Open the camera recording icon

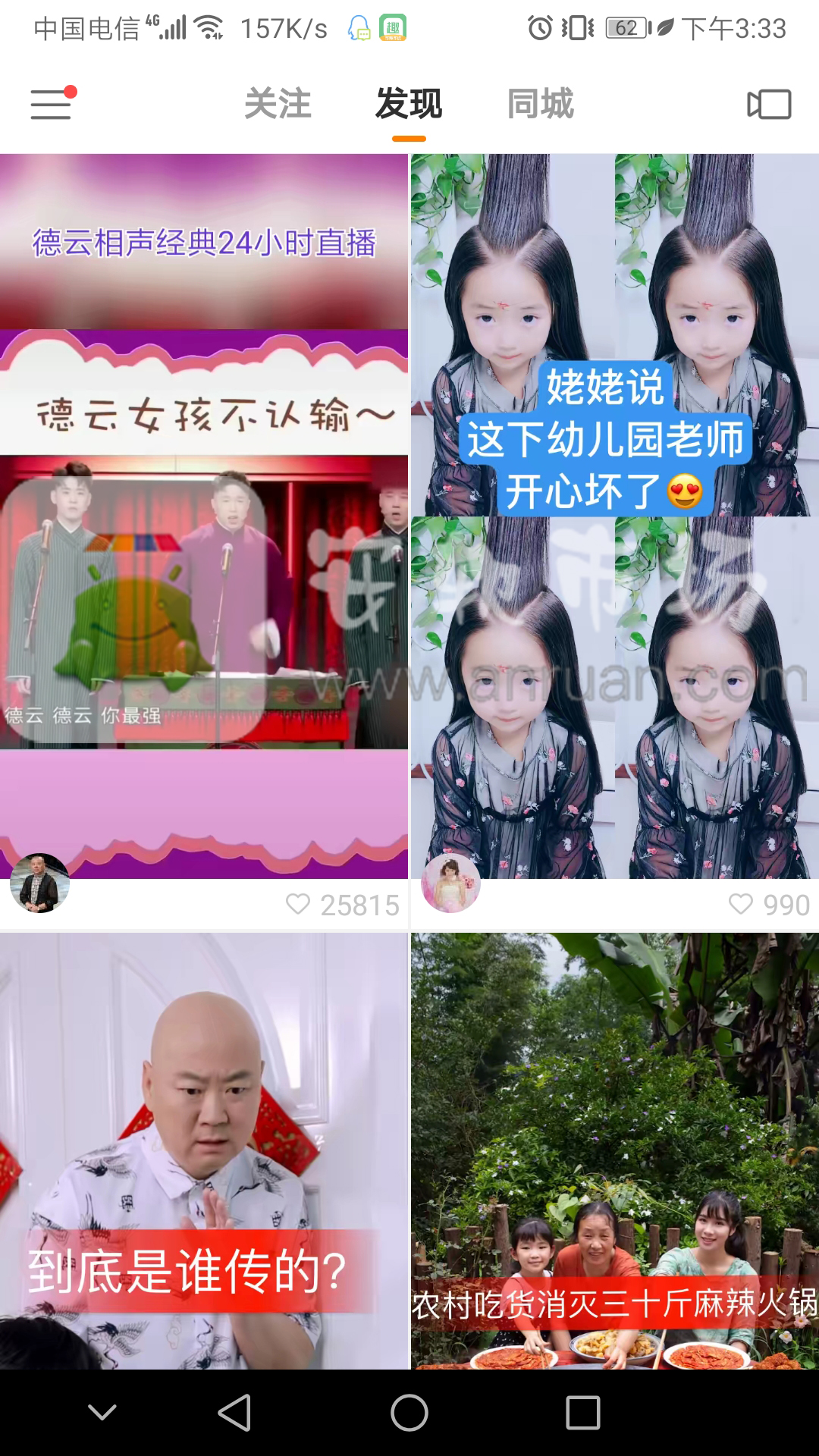click(x=769, y=104)
